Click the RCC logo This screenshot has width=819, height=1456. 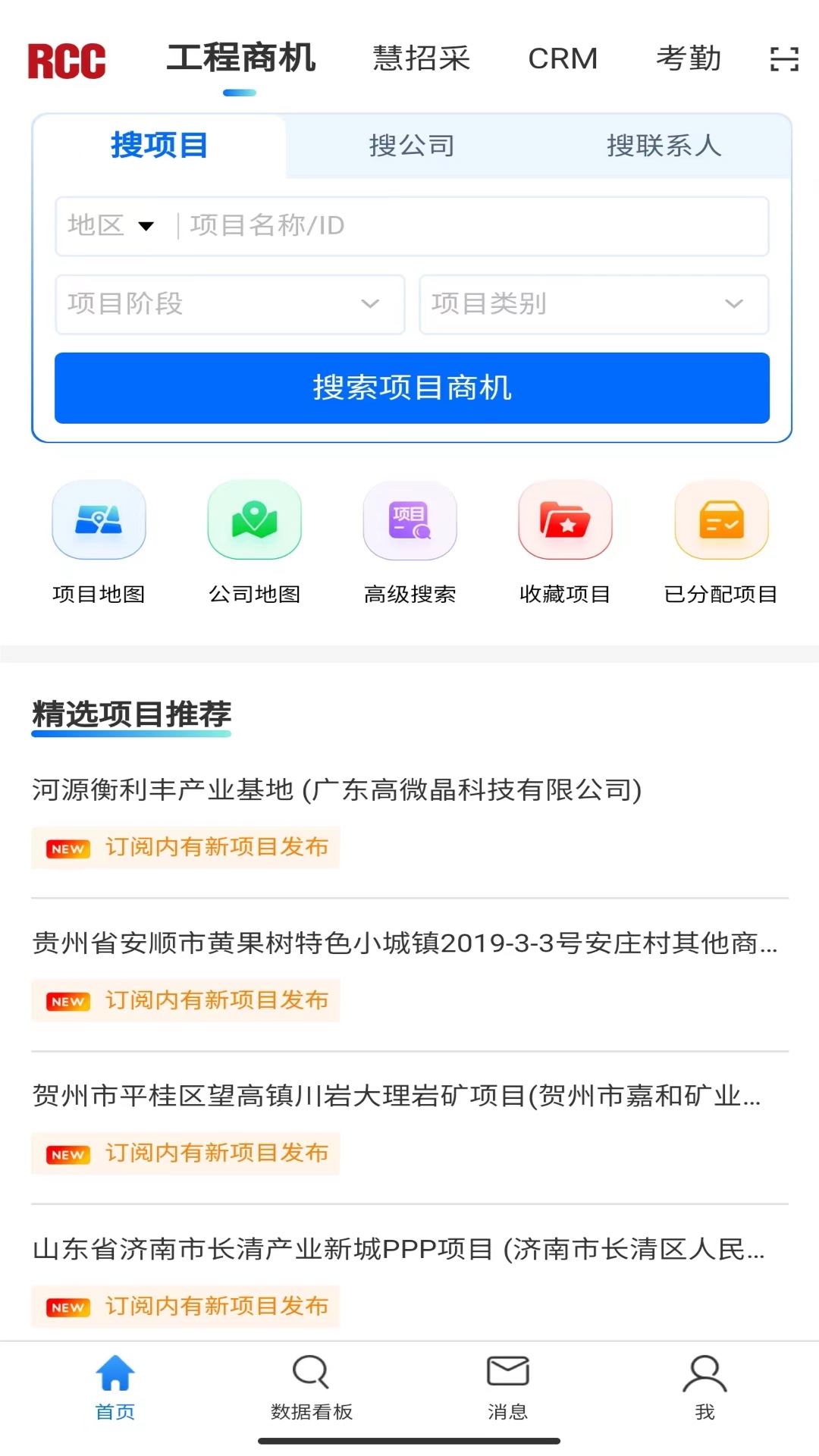(x=67, y=58)
